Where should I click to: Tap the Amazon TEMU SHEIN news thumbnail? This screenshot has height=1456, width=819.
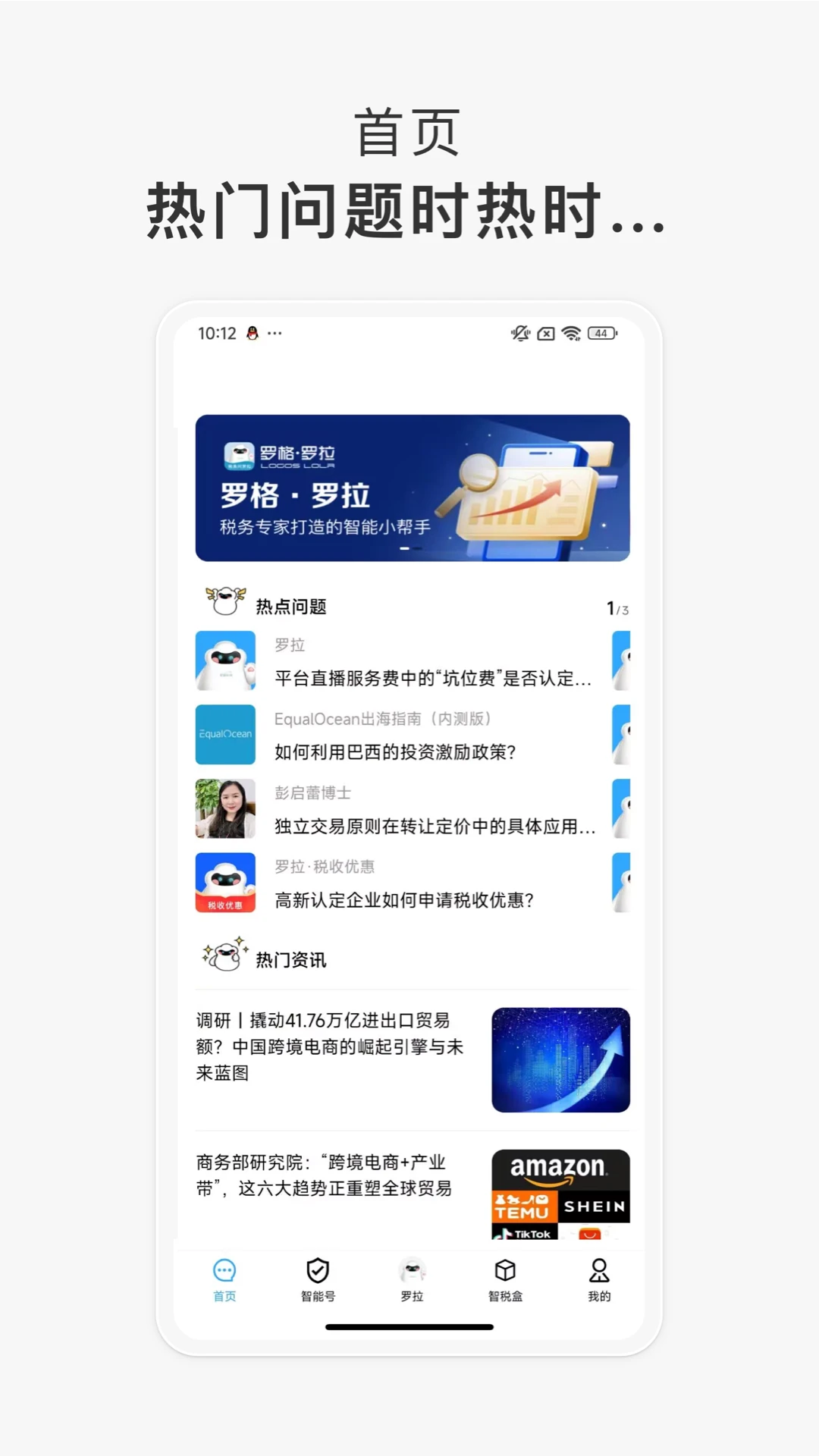(560, 1193)
